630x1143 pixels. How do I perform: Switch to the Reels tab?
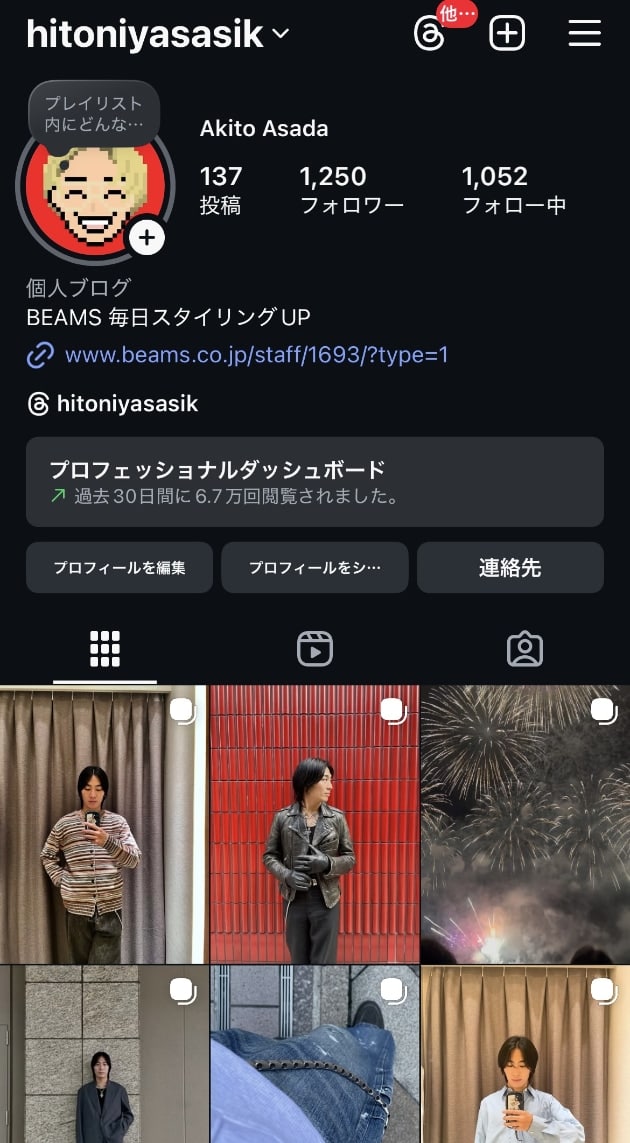pos(315,649)
